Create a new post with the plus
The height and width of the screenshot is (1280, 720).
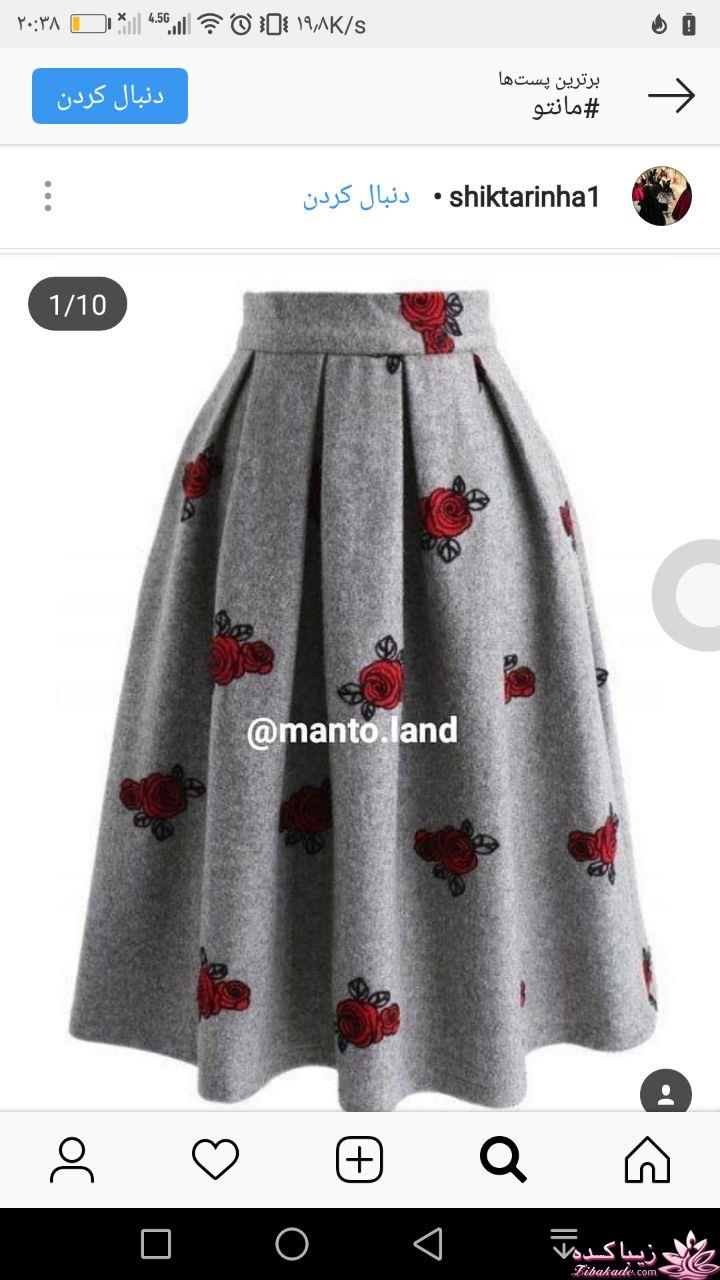[x=359, y=1160]
